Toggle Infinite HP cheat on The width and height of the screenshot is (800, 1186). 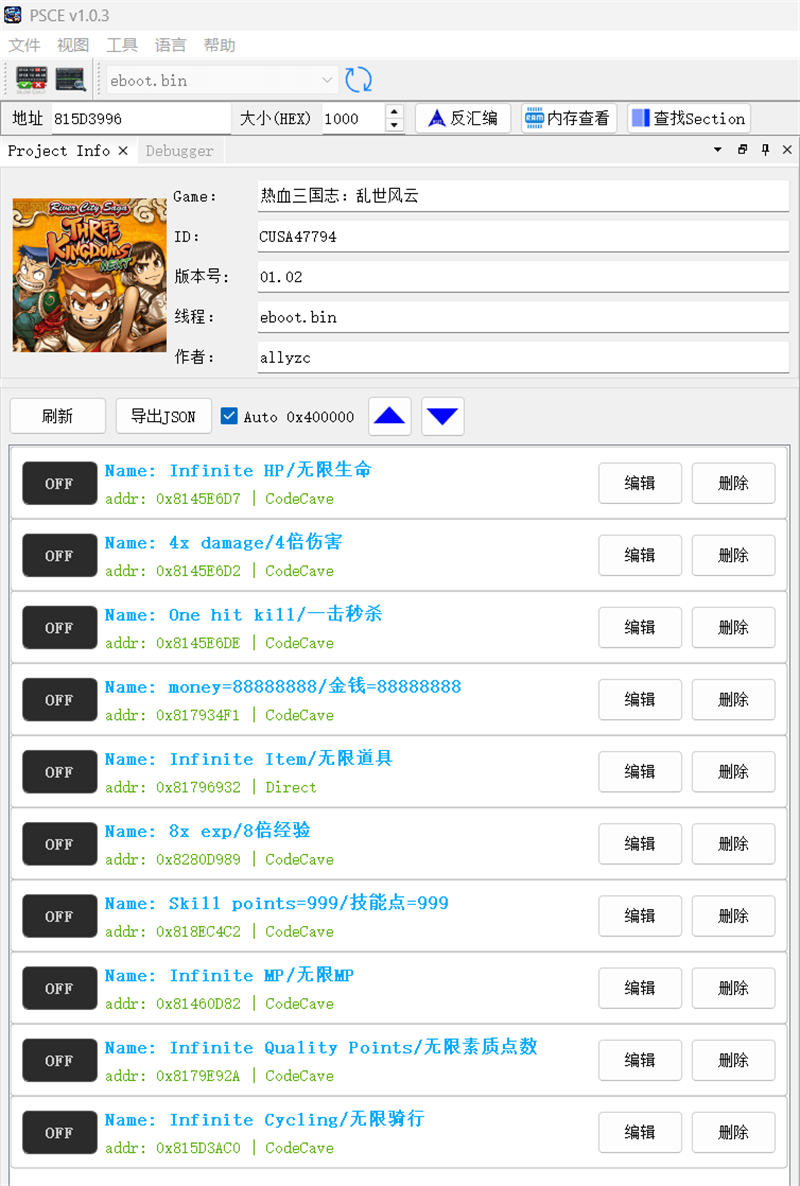pyautogui.click(x=59, y=483)
